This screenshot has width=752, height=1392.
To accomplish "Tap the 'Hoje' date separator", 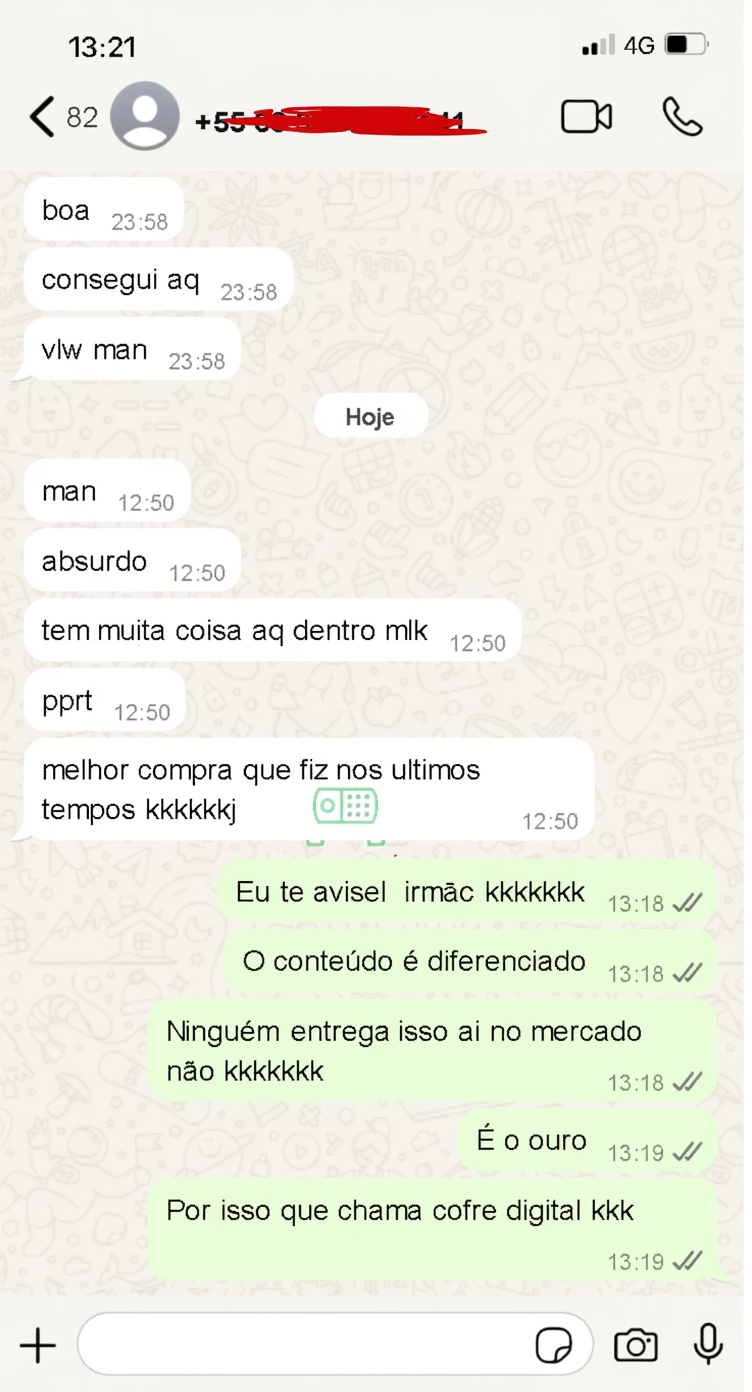I will point(371,416).
